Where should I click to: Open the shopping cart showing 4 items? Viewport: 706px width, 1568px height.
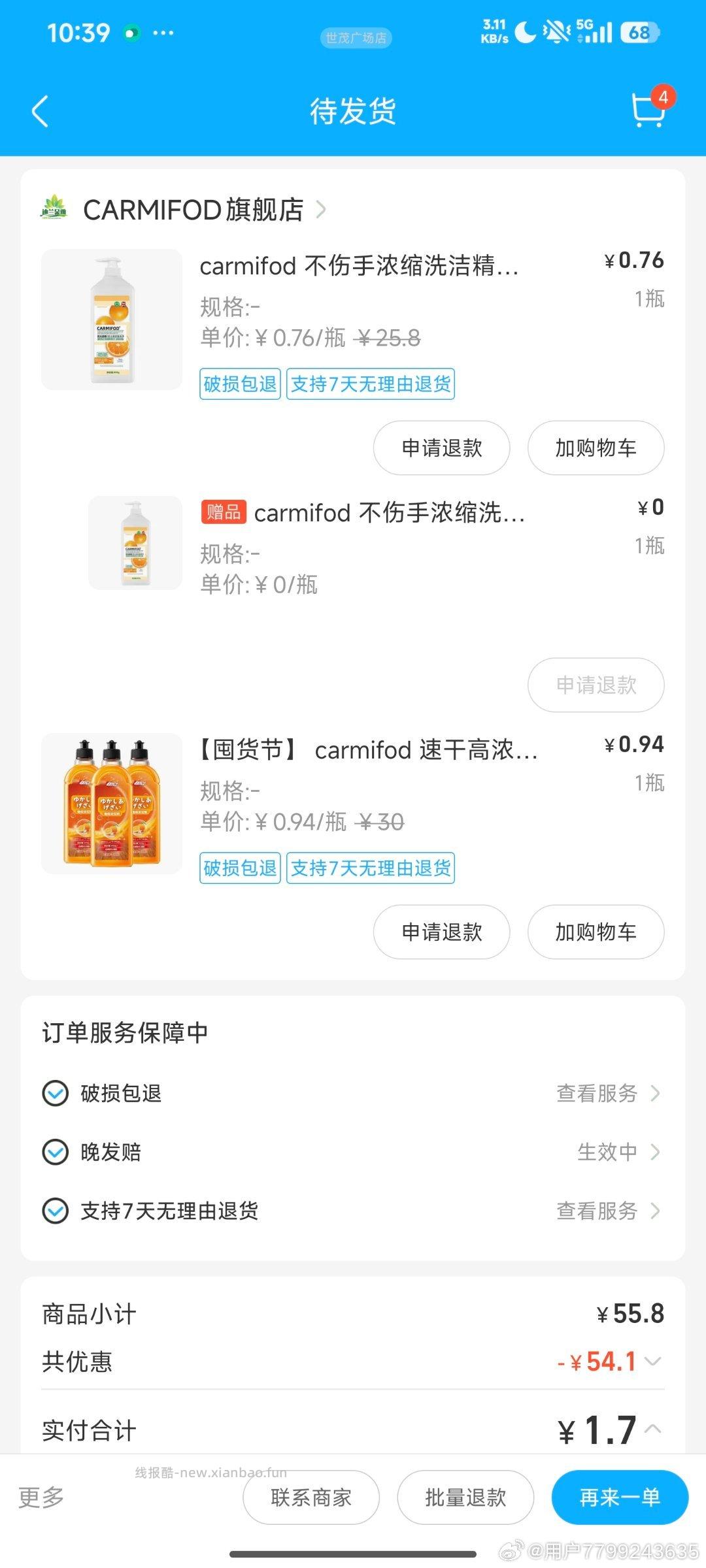(647, 111)
